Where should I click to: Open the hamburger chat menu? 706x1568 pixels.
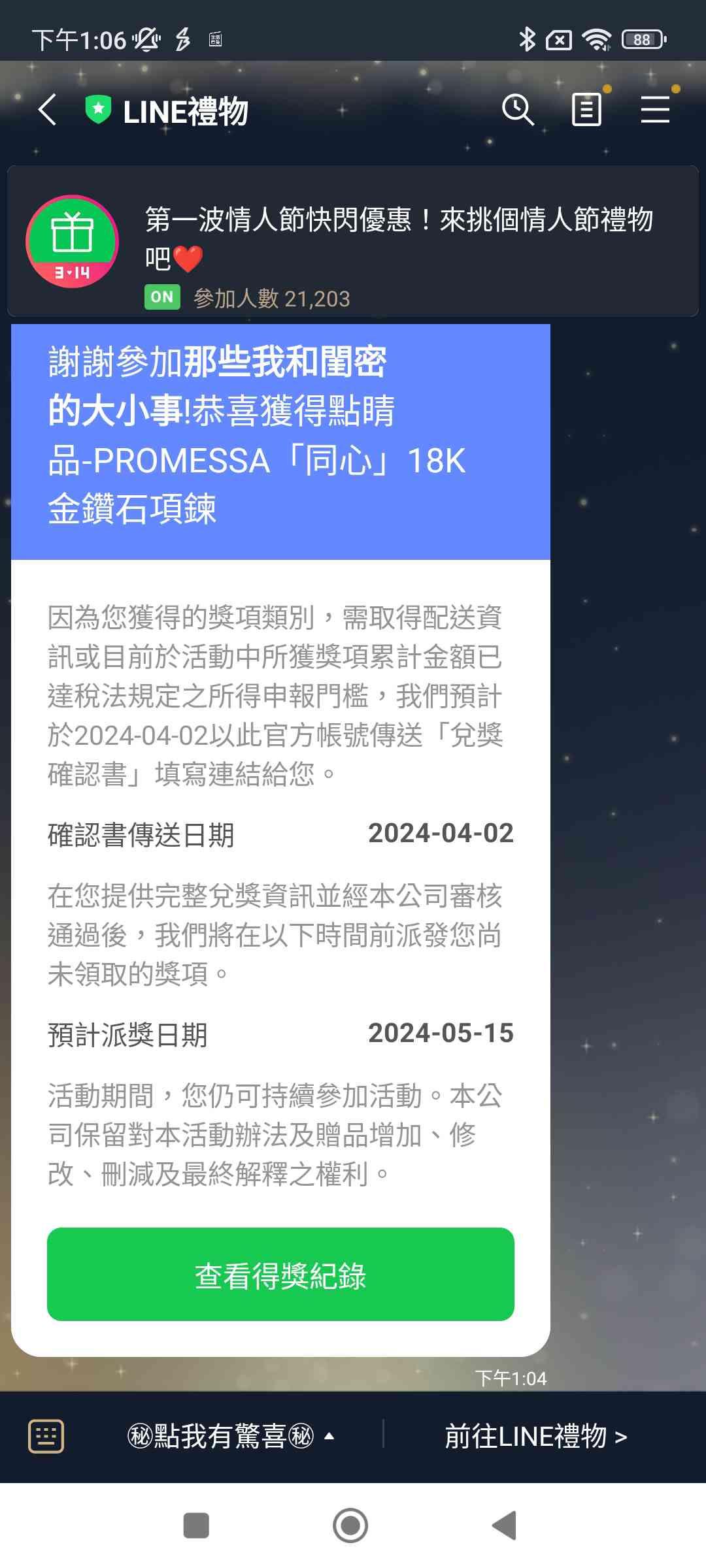pos(655,109)
